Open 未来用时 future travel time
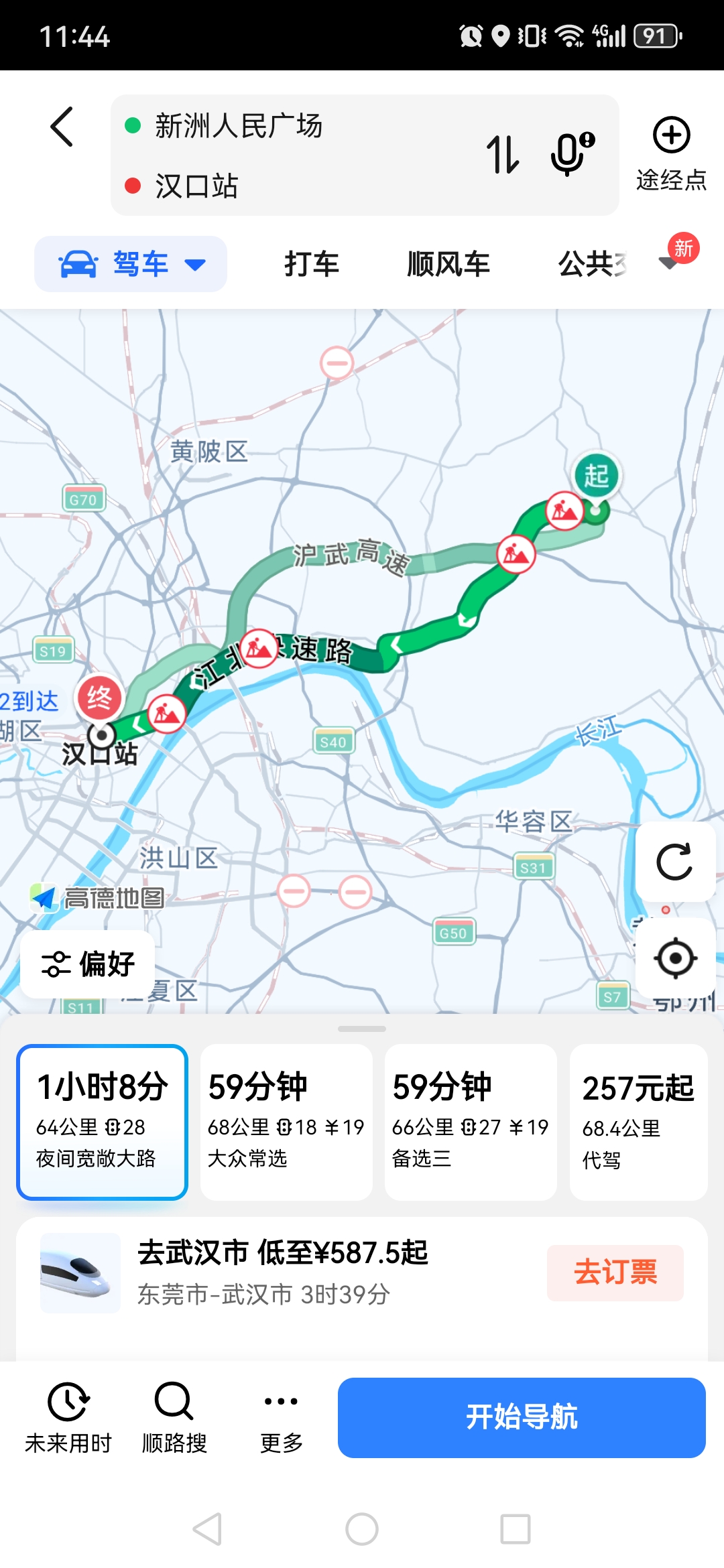Image resolution: width=724 pixels, height=1568 pixels. pyautogui.click(x=68, y=1417)
